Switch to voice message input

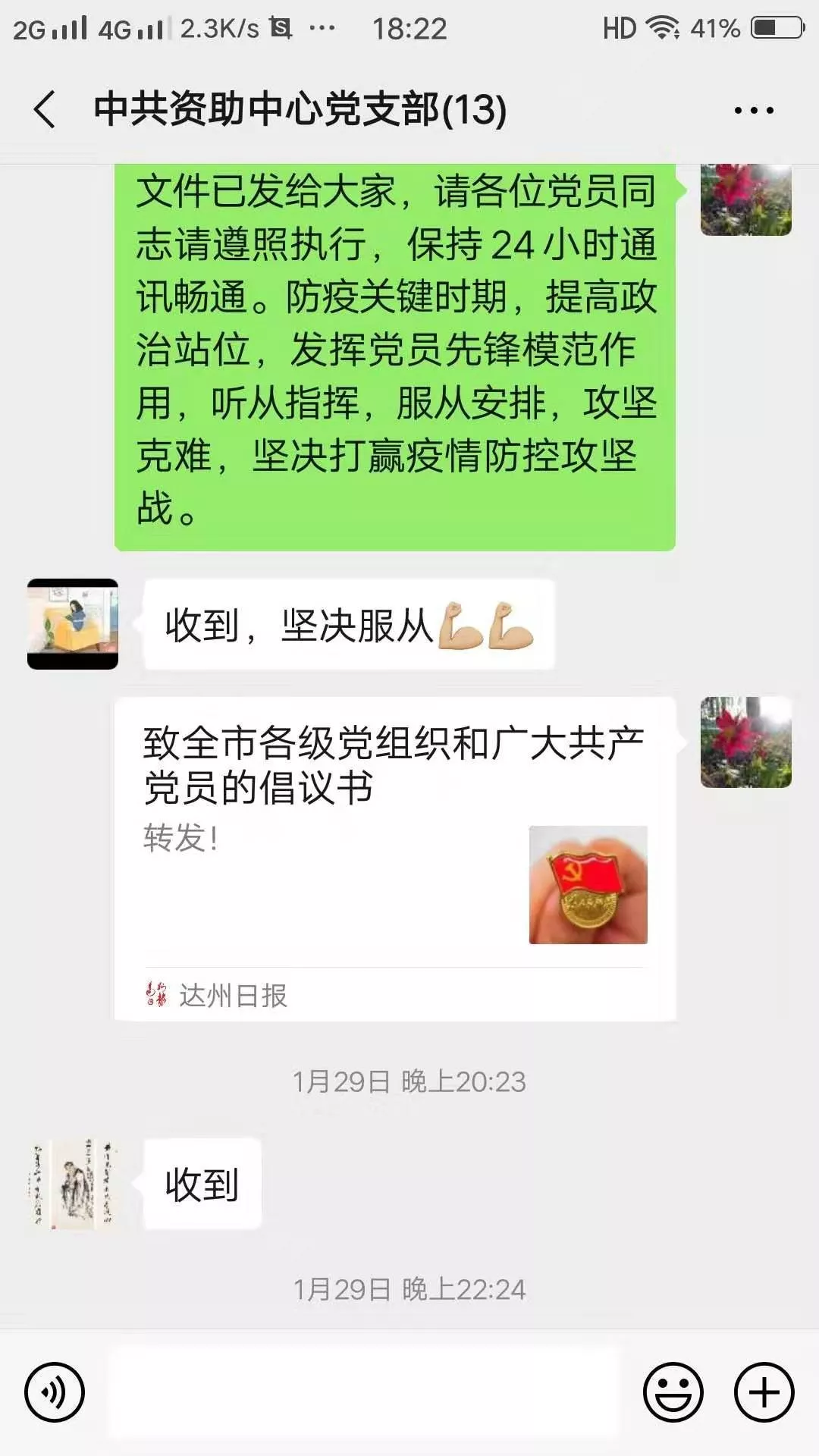point(54,1392)
